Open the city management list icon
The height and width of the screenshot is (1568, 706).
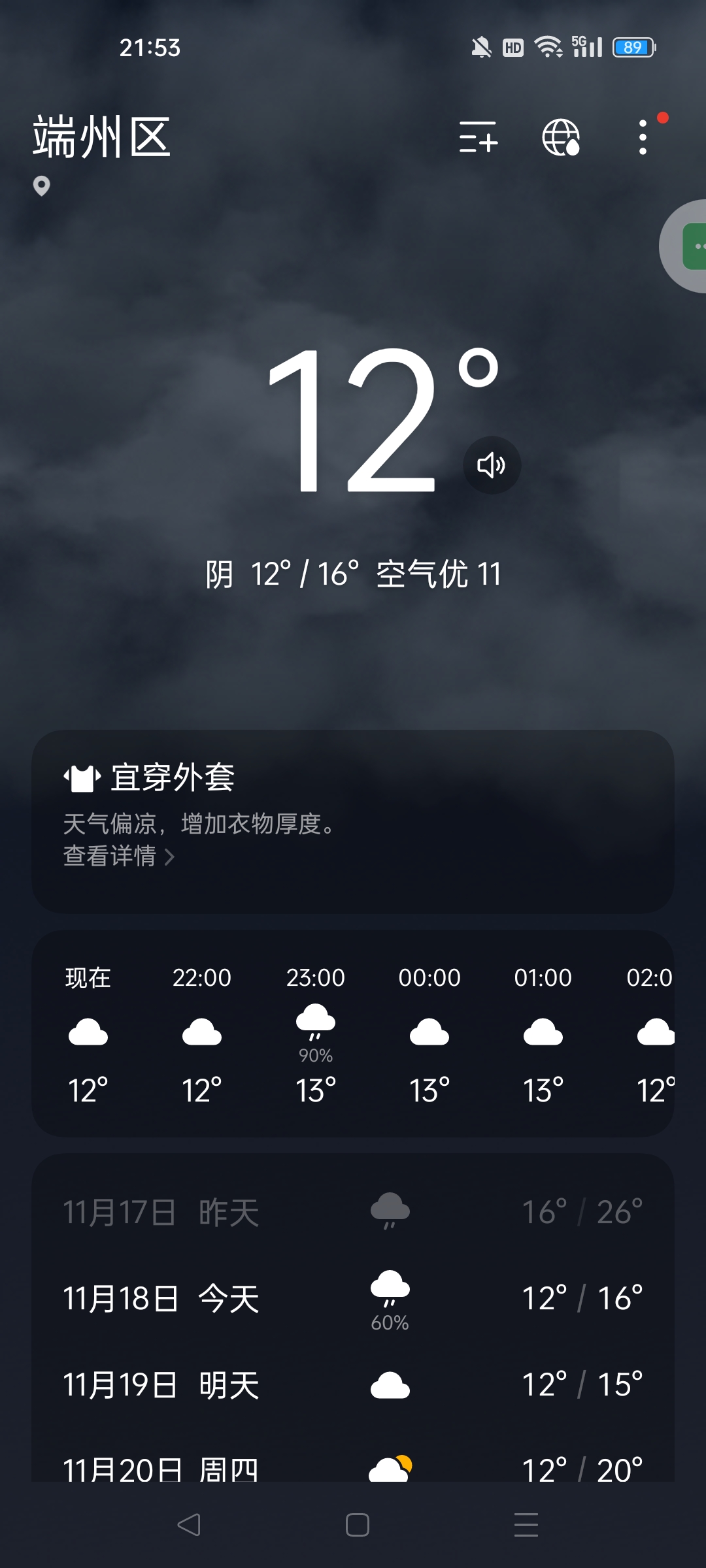point(479,137)
